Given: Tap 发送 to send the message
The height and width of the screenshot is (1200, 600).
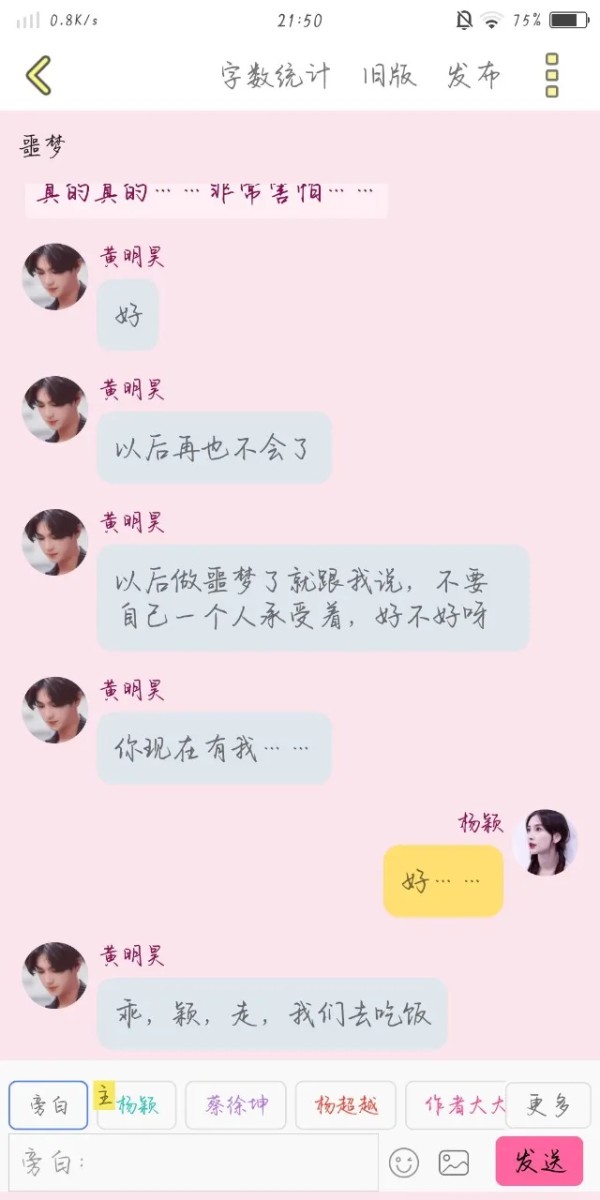Looking at the screenshot, I should 539,1161.
